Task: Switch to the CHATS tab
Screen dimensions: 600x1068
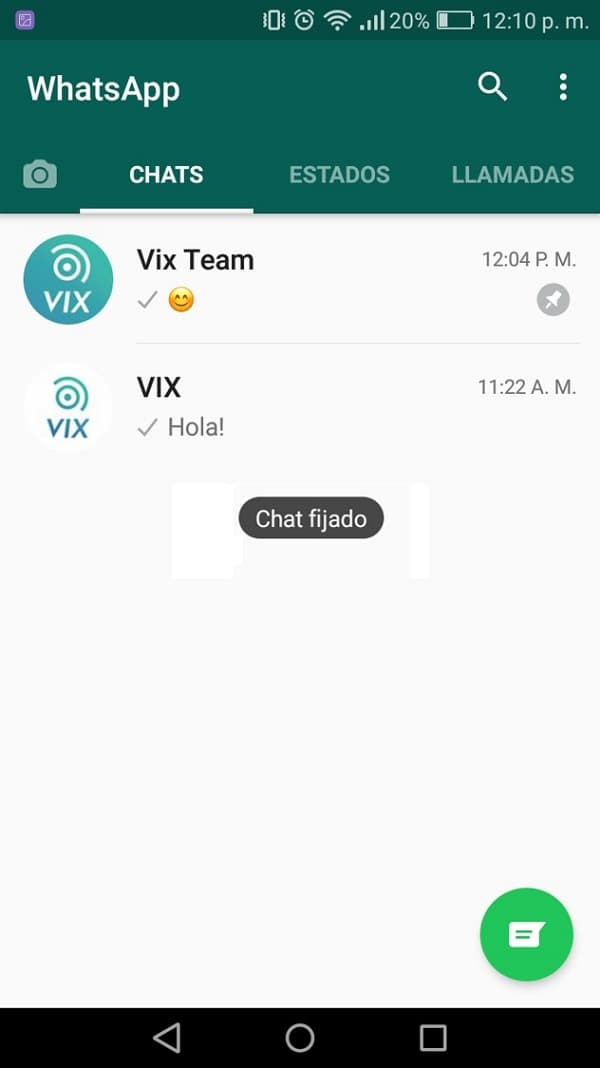Action: click(x=166, y=175)
